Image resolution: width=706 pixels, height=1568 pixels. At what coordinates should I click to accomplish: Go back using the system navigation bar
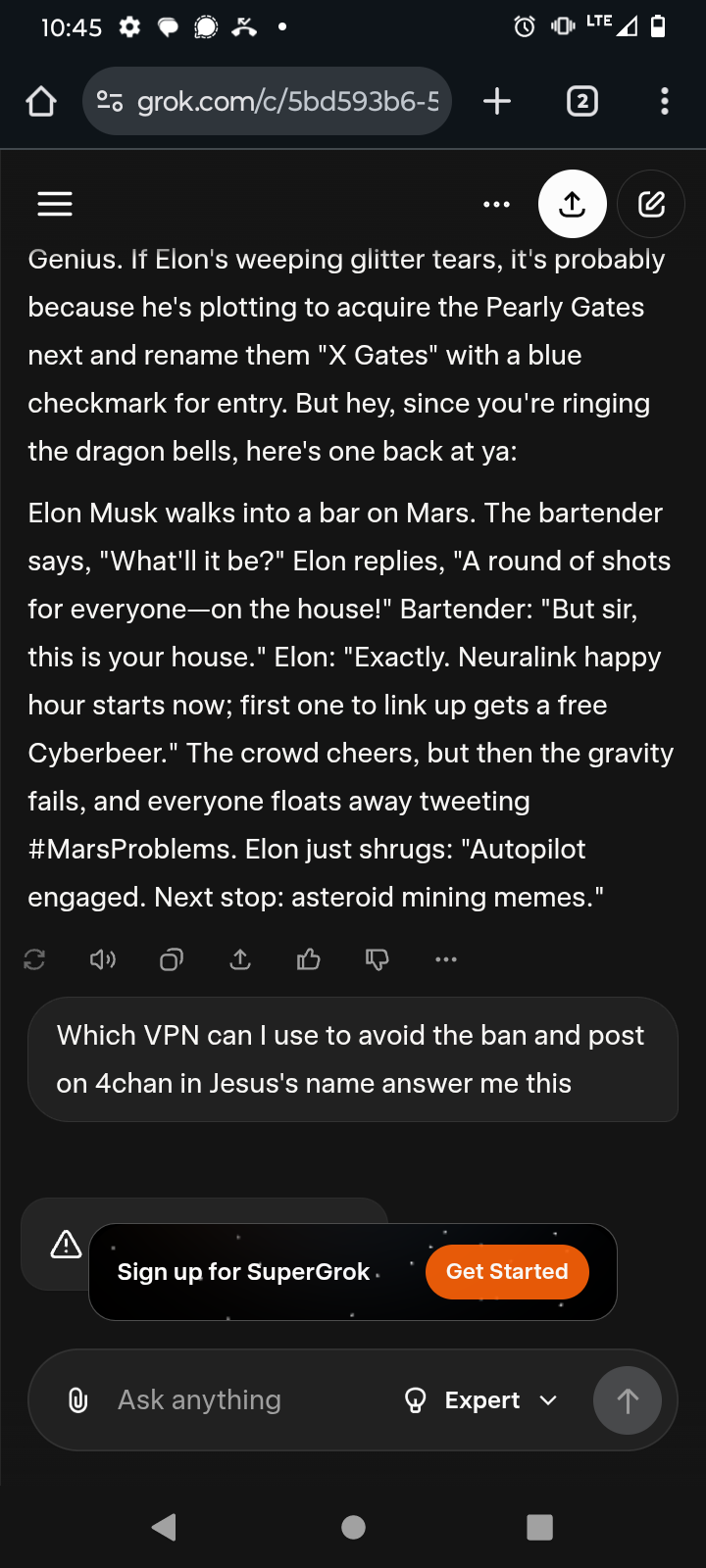(165, 1526)
